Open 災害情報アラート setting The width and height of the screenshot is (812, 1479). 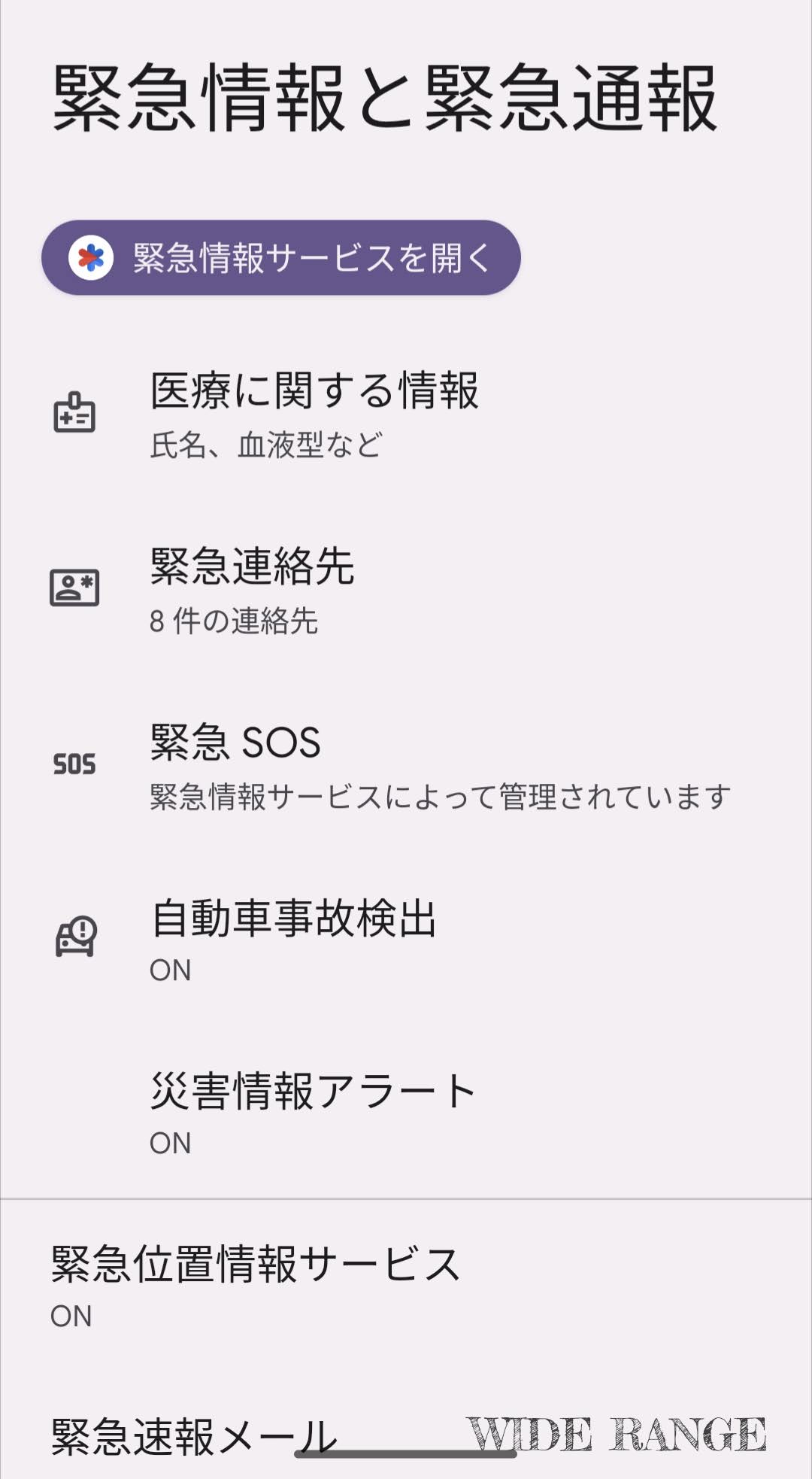tap(312, 1112)
